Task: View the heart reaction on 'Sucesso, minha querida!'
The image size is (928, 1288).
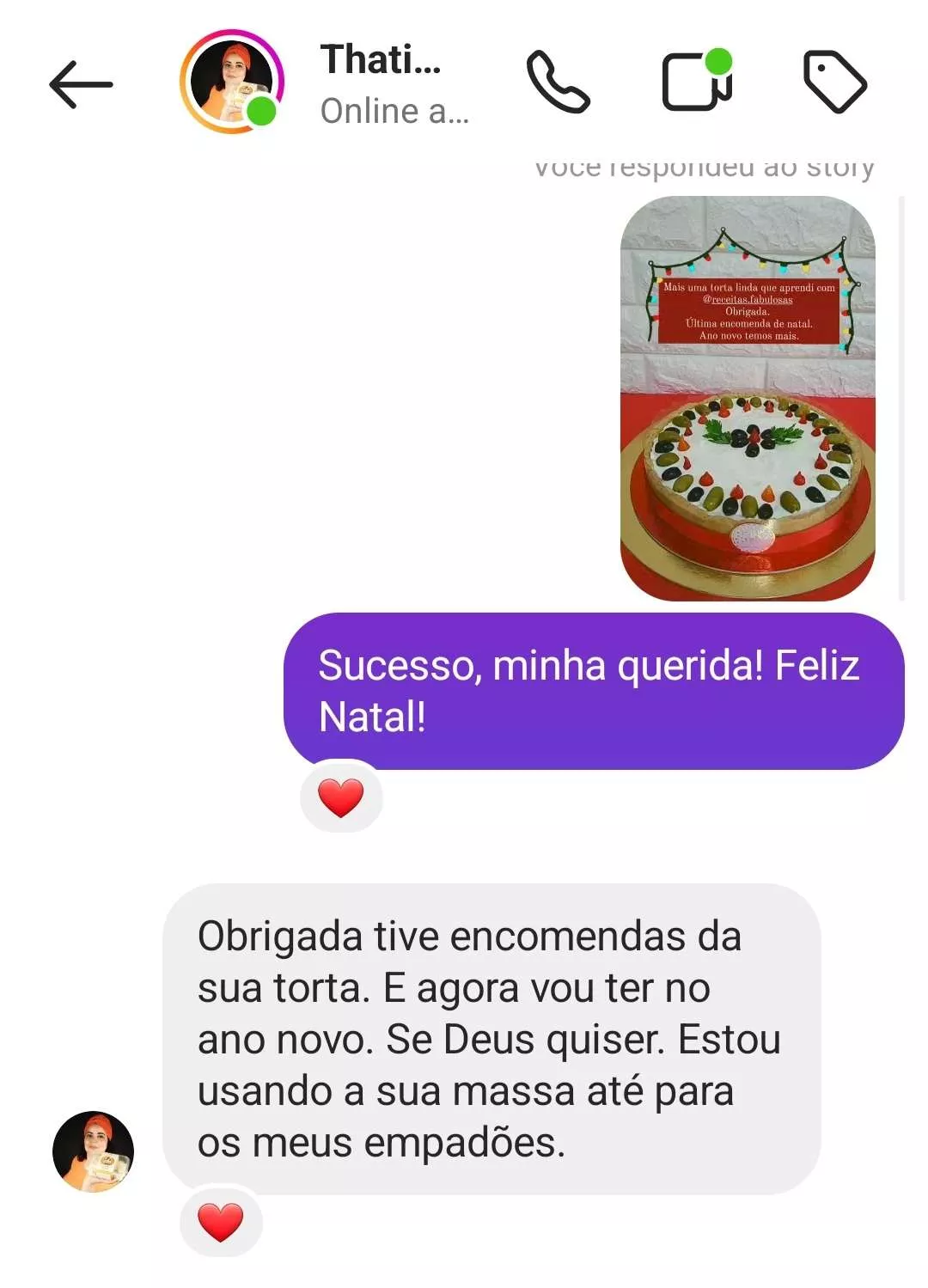Action: pos(341,797)
